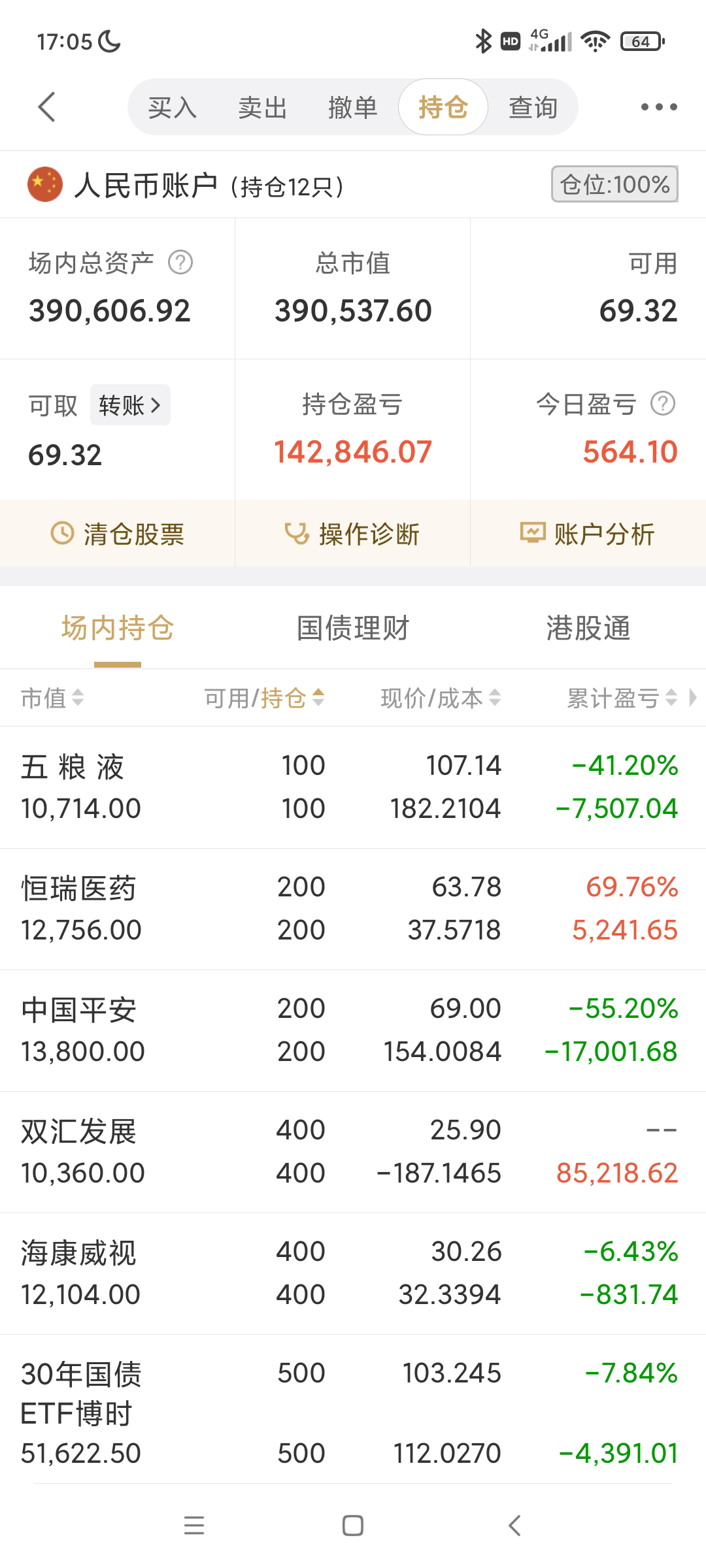
Task: Tap the system home button
Action: tap(353, 1526)
